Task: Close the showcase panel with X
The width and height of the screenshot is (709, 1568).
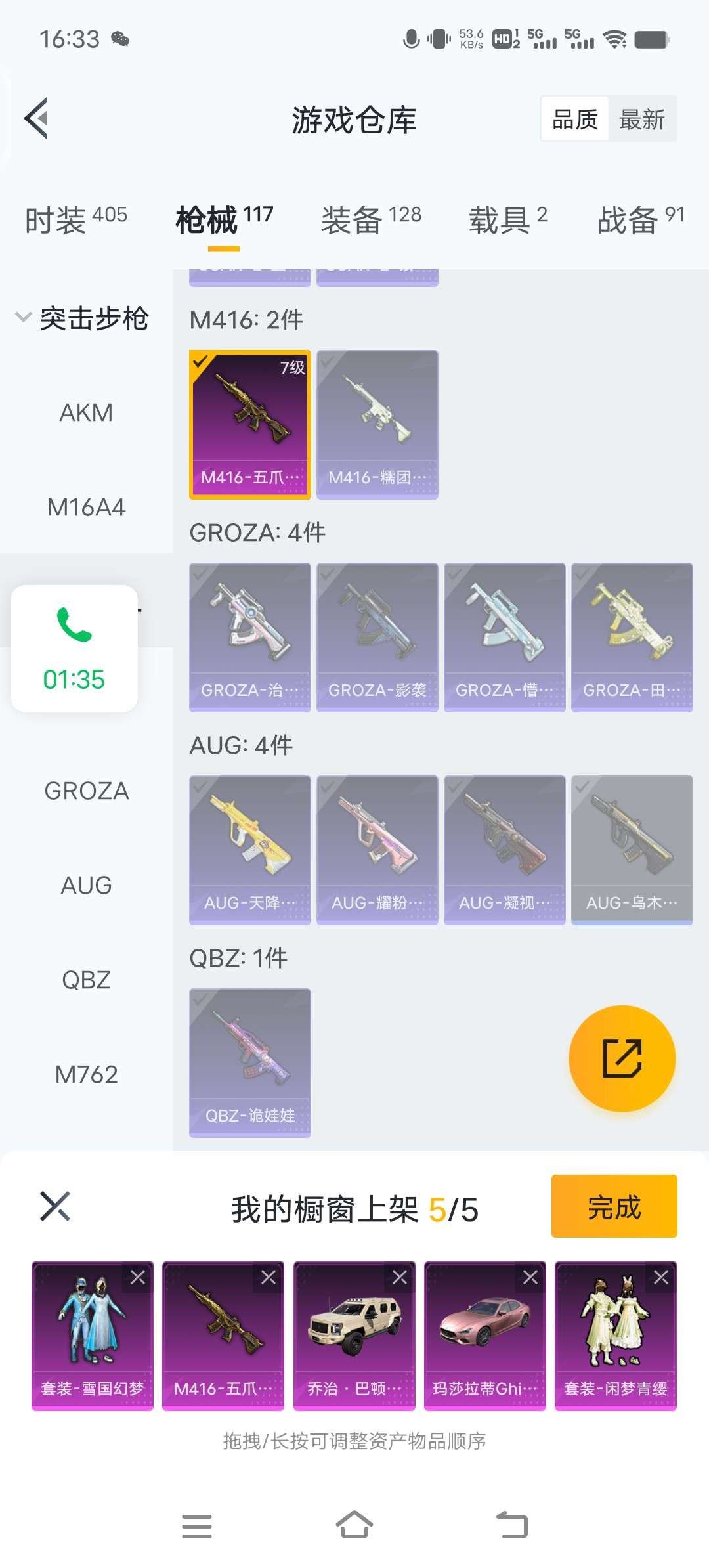Action: 55,1206
